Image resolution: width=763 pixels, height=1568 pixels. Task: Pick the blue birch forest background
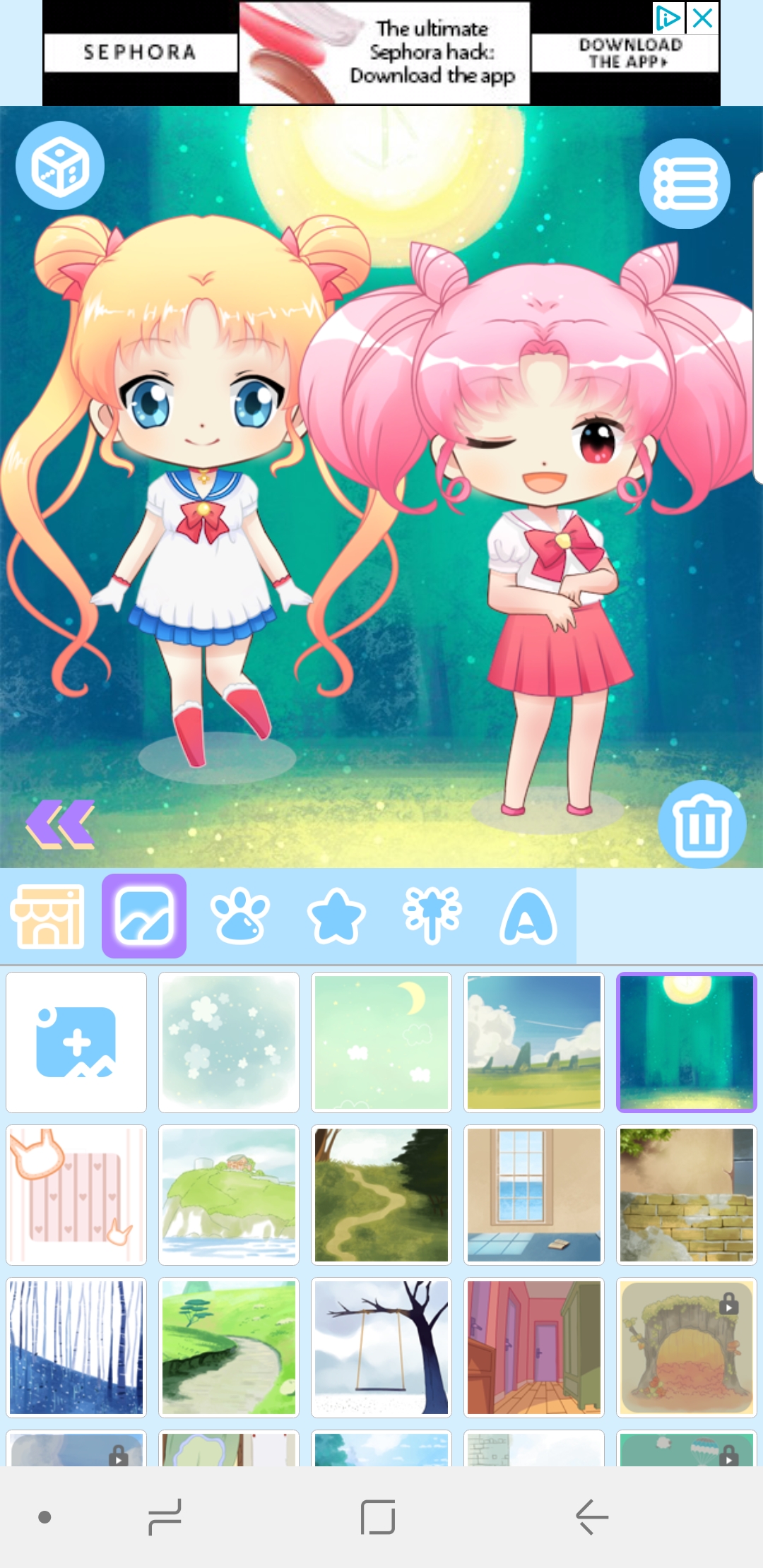pyautogui.click(x=76, y=1348)
